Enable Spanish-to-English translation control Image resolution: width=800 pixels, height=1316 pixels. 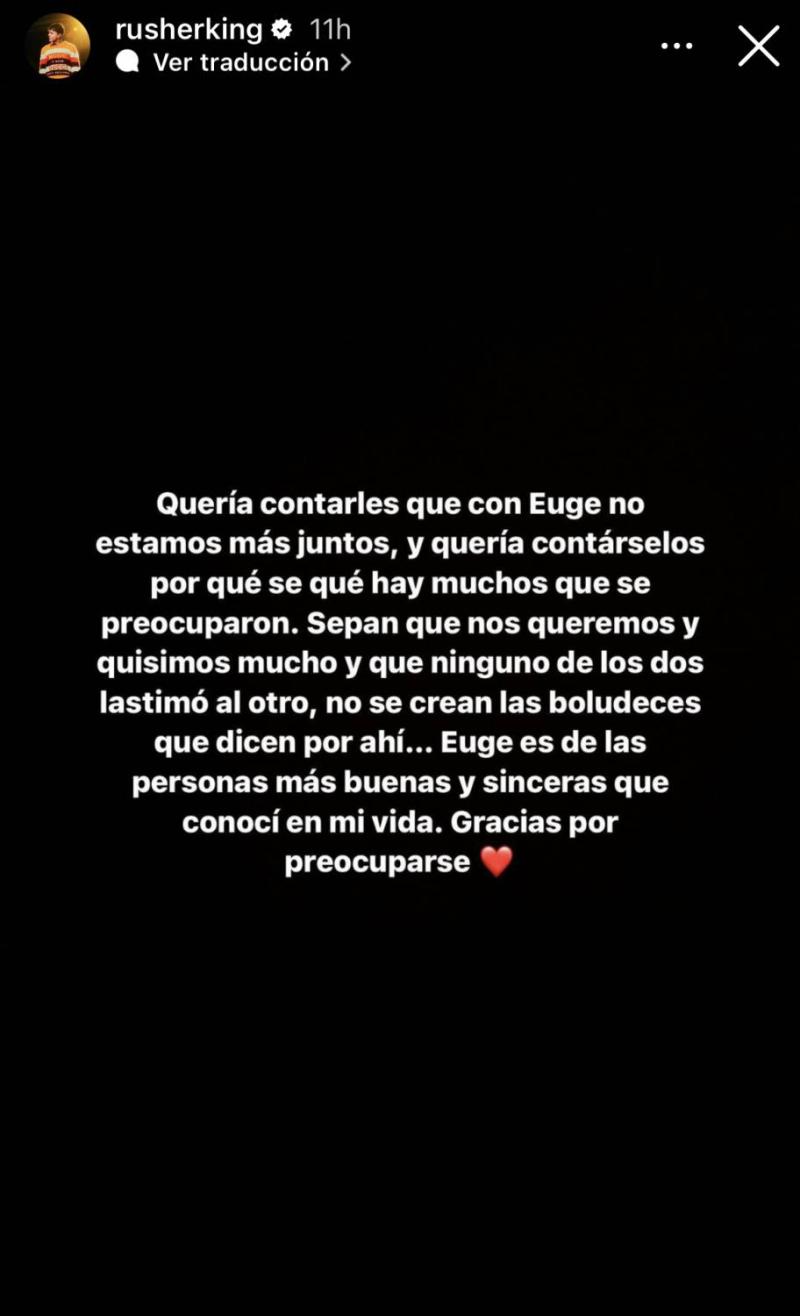[243, 62]
